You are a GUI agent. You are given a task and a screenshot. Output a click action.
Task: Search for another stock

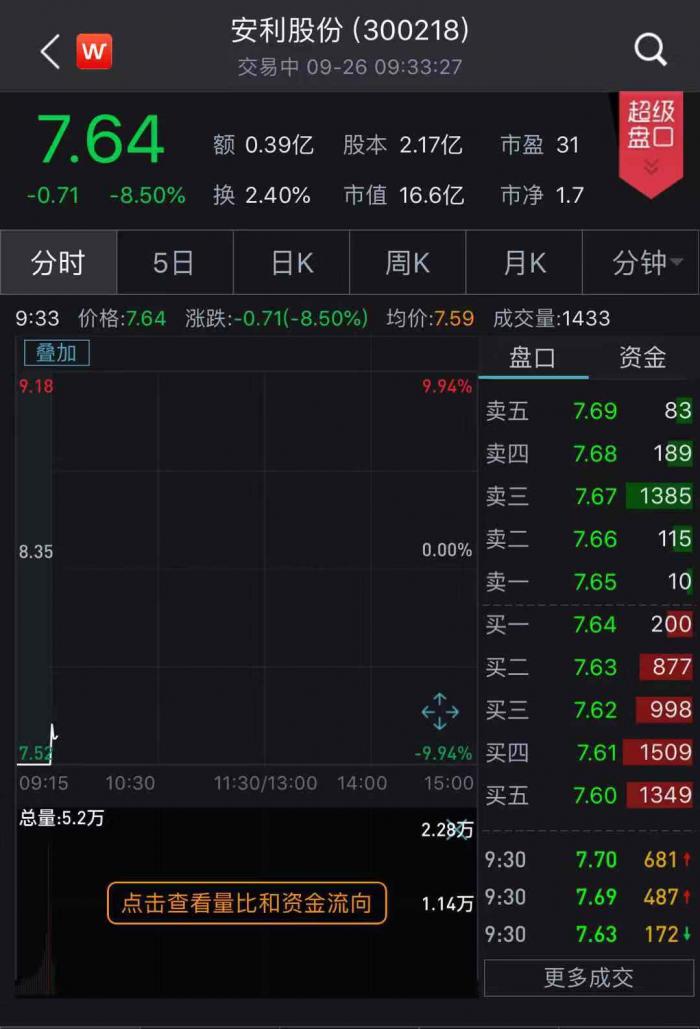click(x=650, y=49)
